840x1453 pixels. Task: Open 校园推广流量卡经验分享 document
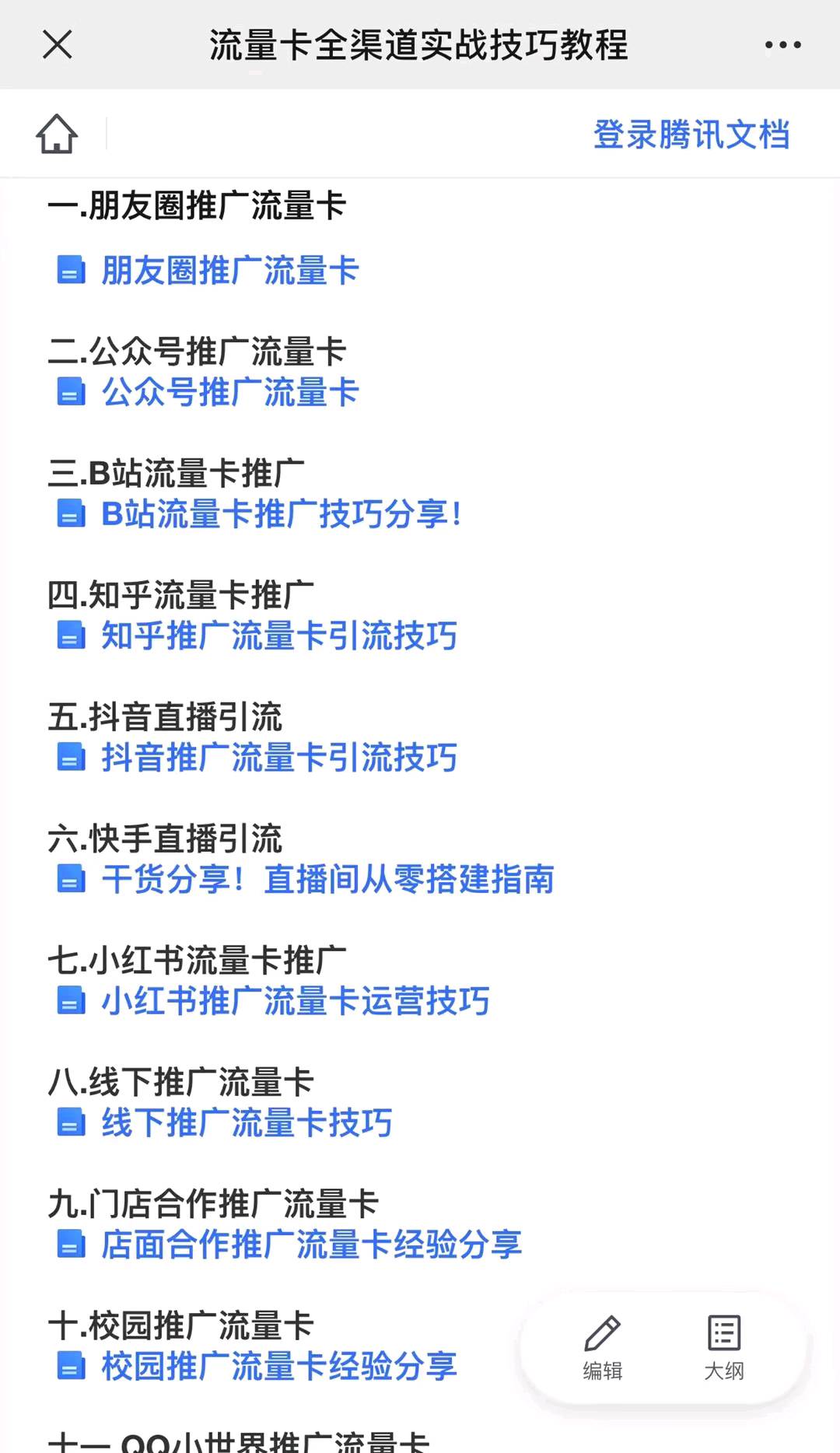[257, 1367]
